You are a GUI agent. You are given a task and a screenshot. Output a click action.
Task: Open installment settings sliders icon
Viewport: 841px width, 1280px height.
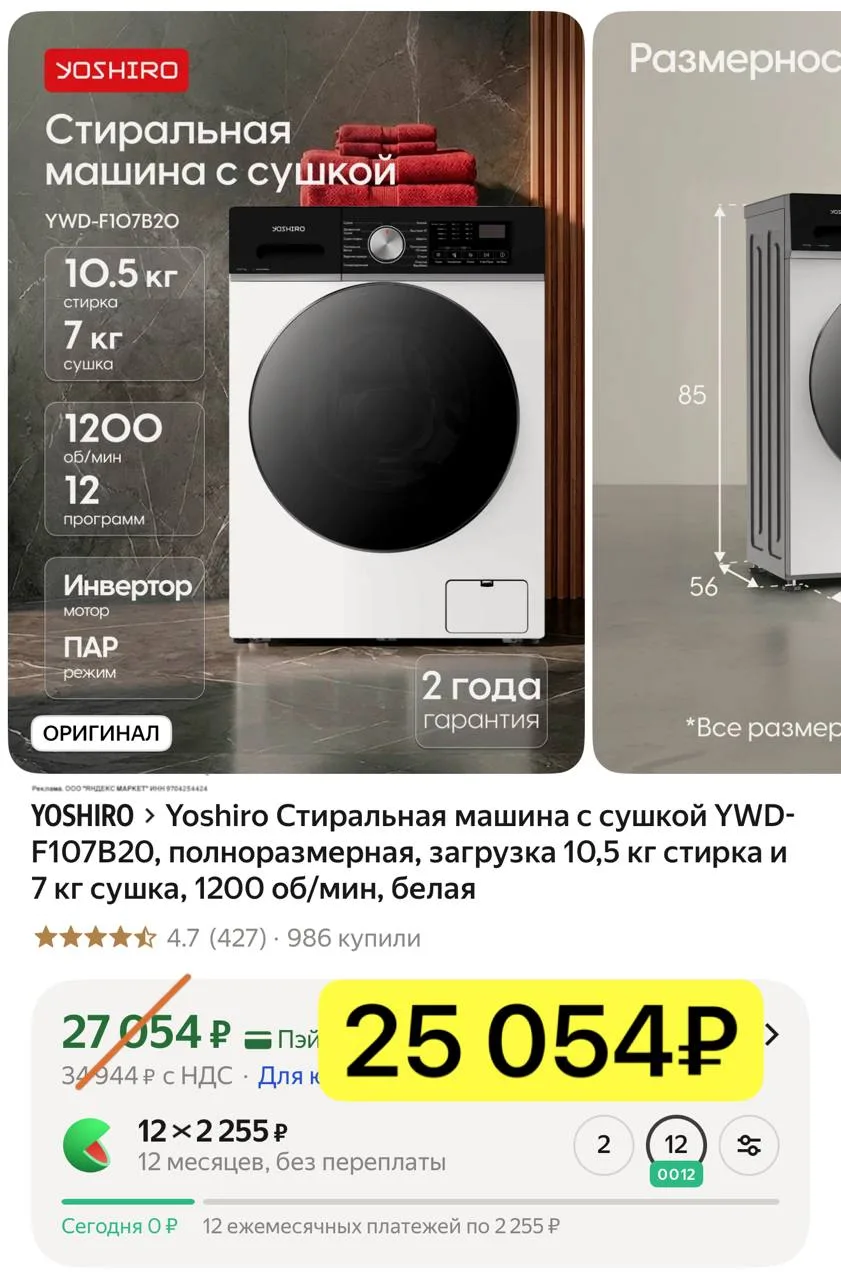[x=749, y=1145]
